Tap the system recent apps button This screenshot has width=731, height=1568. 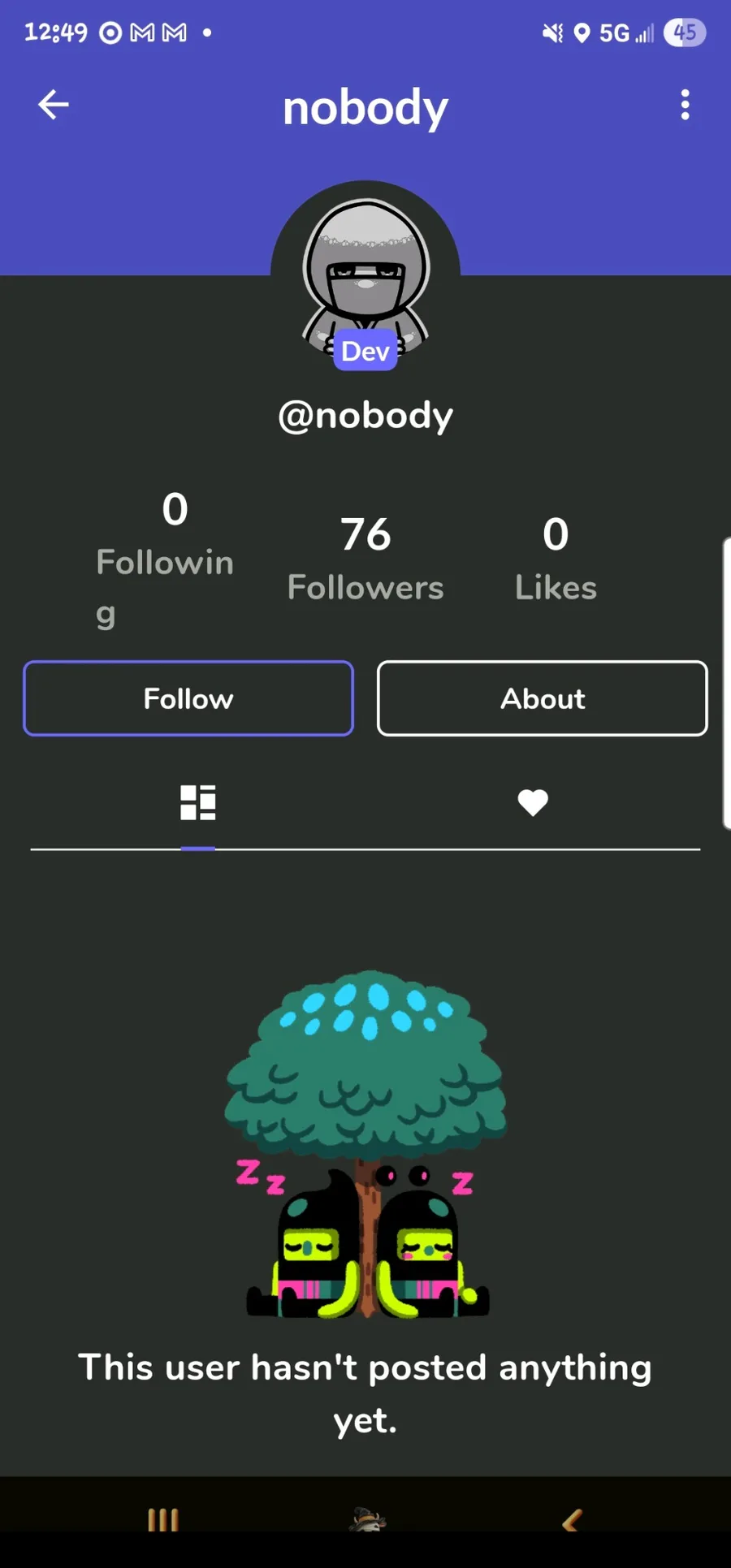tap(163, 1519)
